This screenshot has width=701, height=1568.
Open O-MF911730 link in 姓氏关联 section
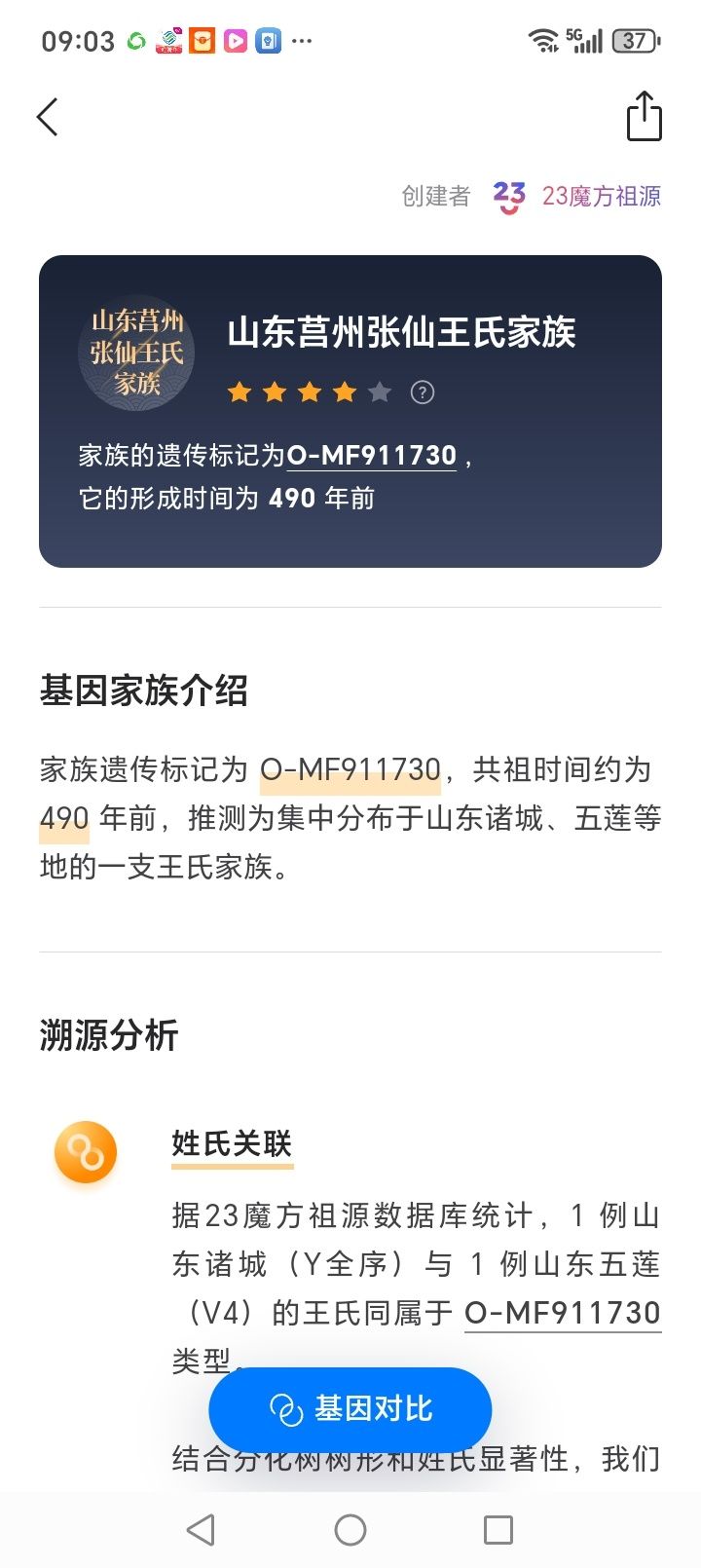pos(562,1312)
